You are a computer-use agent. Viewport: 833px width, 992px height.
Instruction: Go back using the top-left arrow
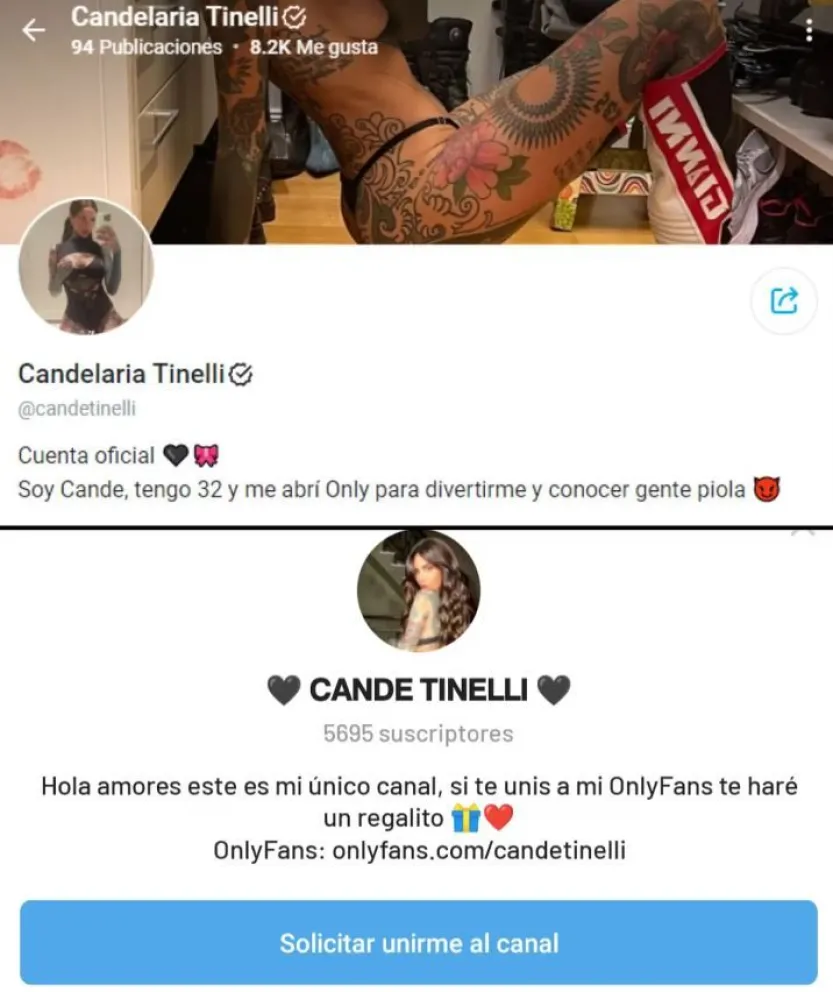coord(34,31)
